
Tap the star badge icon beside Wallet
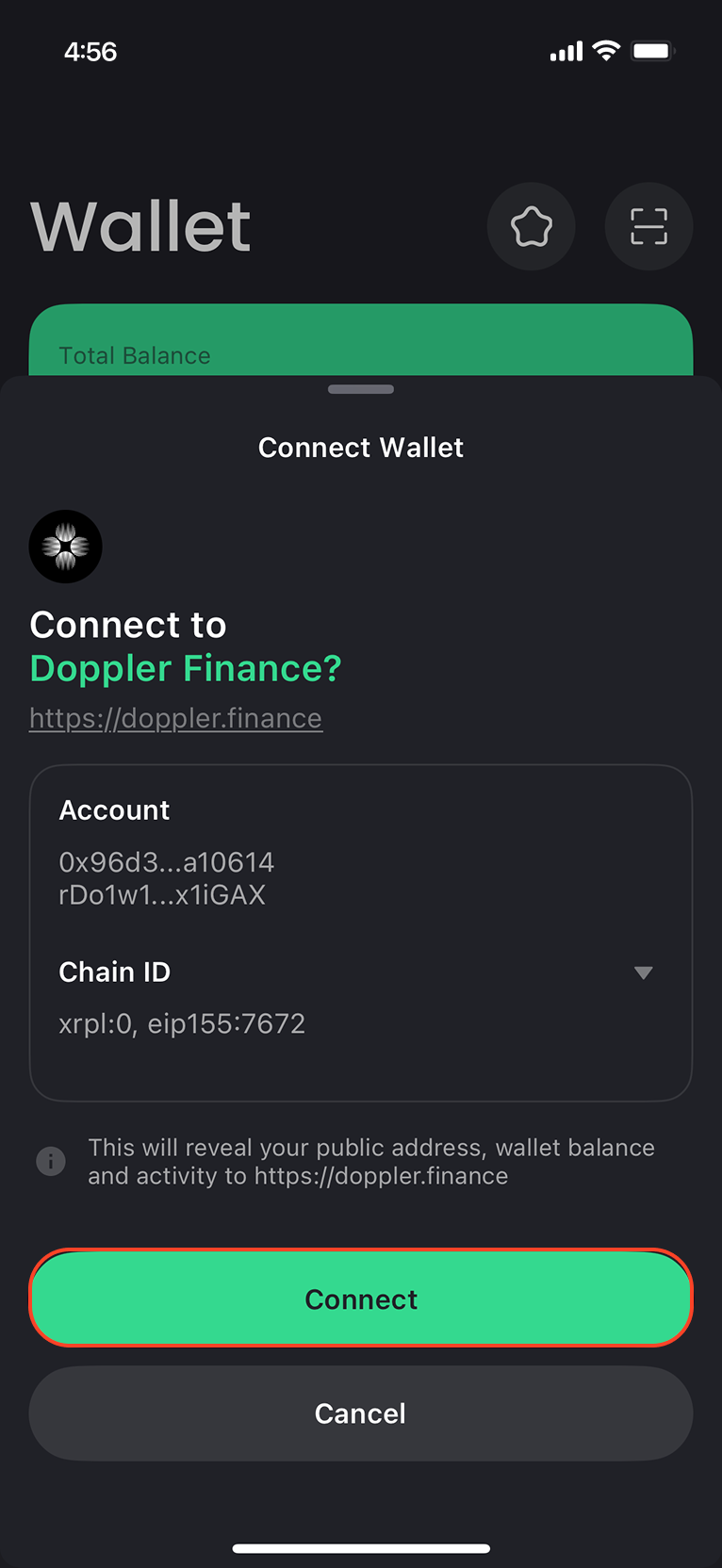coord(531,227)
